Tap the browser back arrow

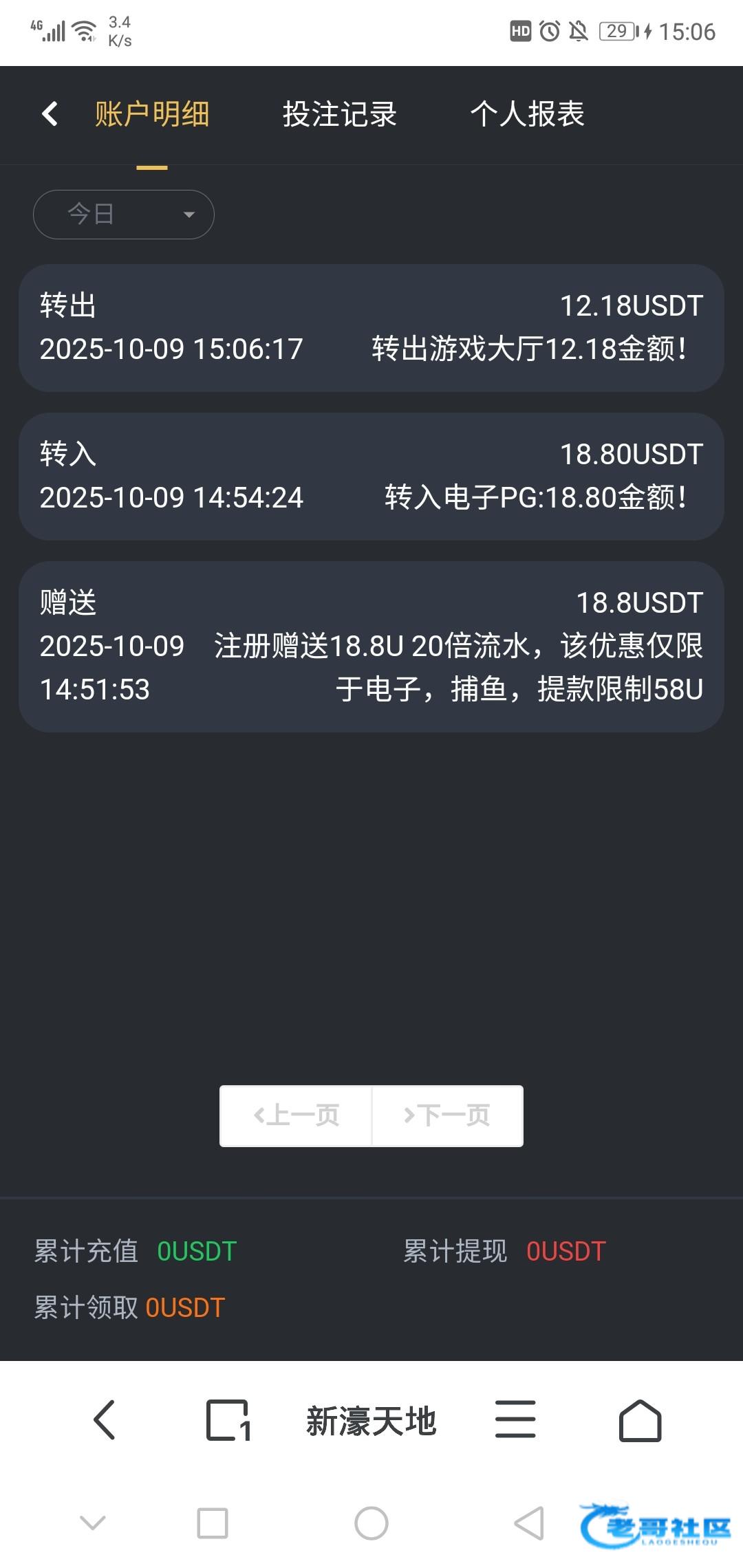pyautogui.click(x=105, y=1420)
